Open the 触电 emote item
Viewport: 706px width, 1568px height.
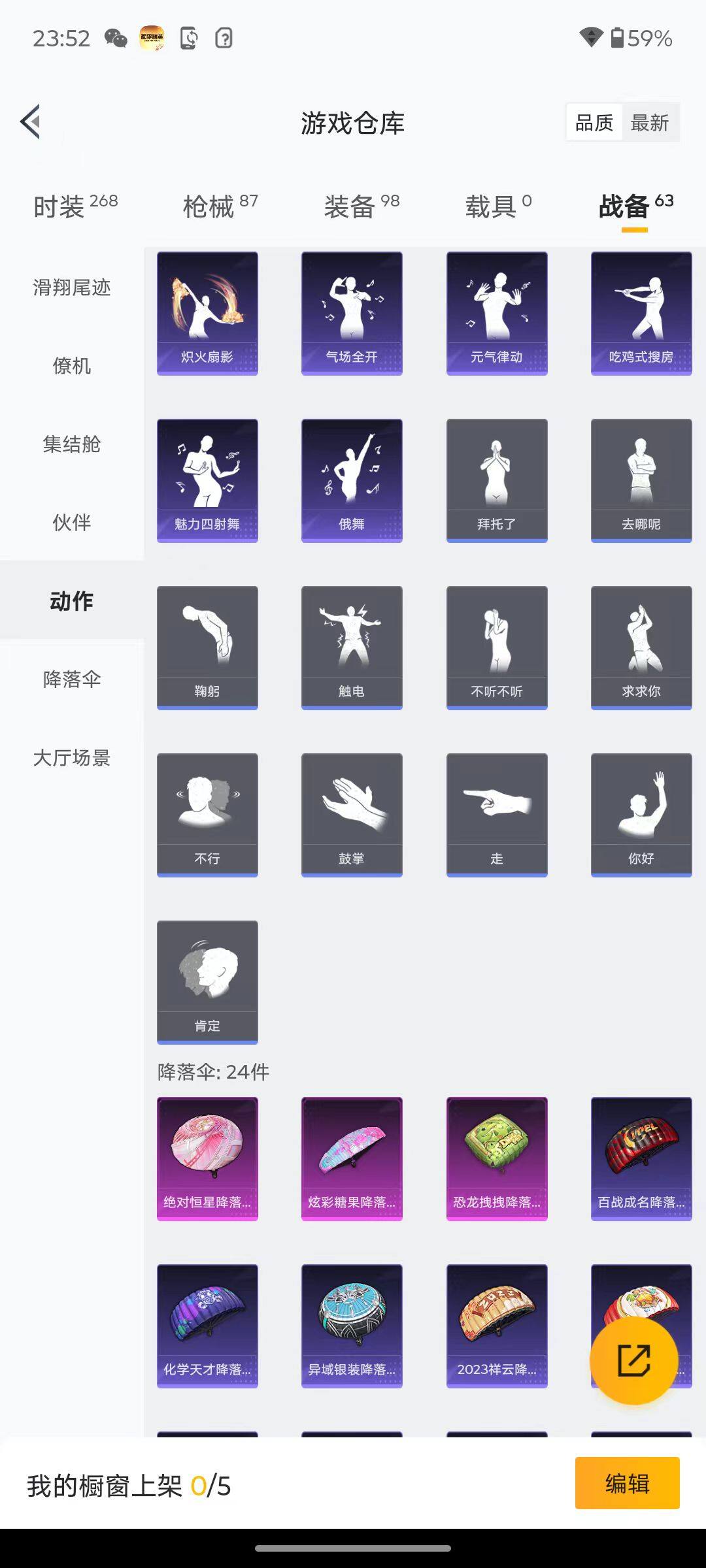tap(352, 647)
